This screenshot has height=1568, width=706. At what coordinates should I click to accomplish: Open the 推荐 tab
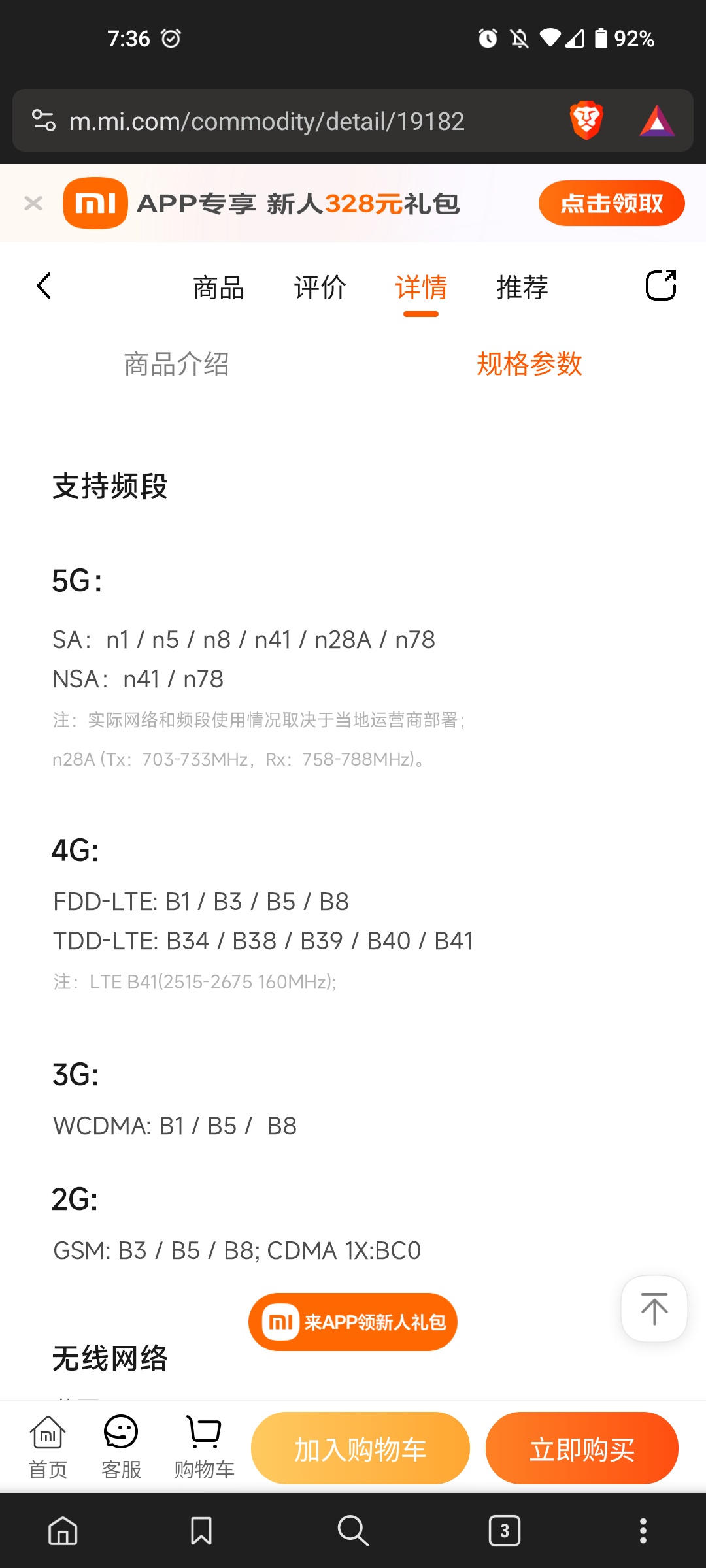pos(522,287)
